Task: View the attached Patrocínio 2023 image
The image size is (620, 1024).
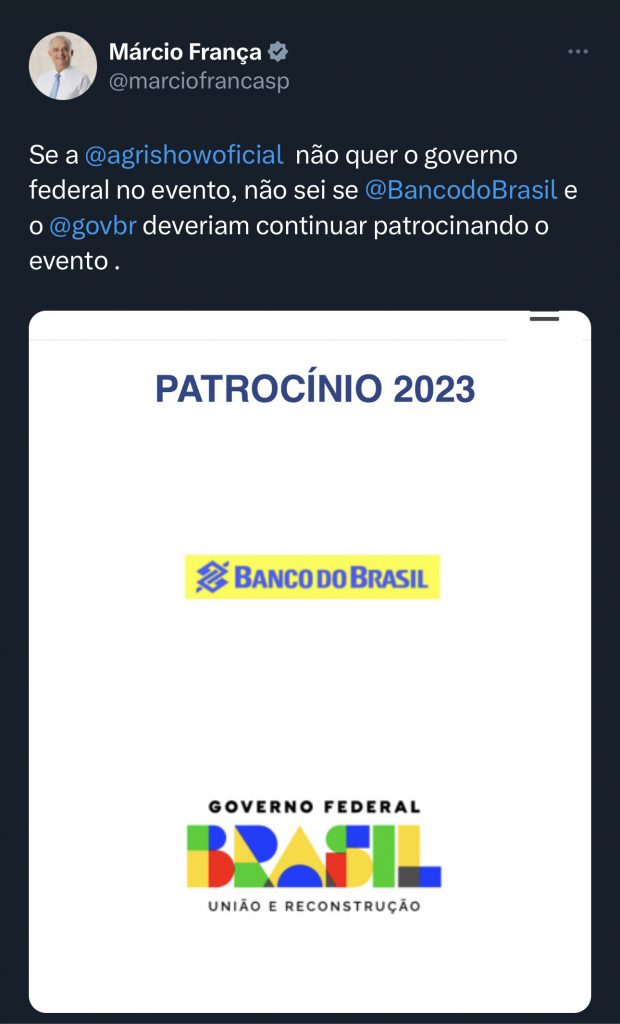Action: [x=310, y=660]
